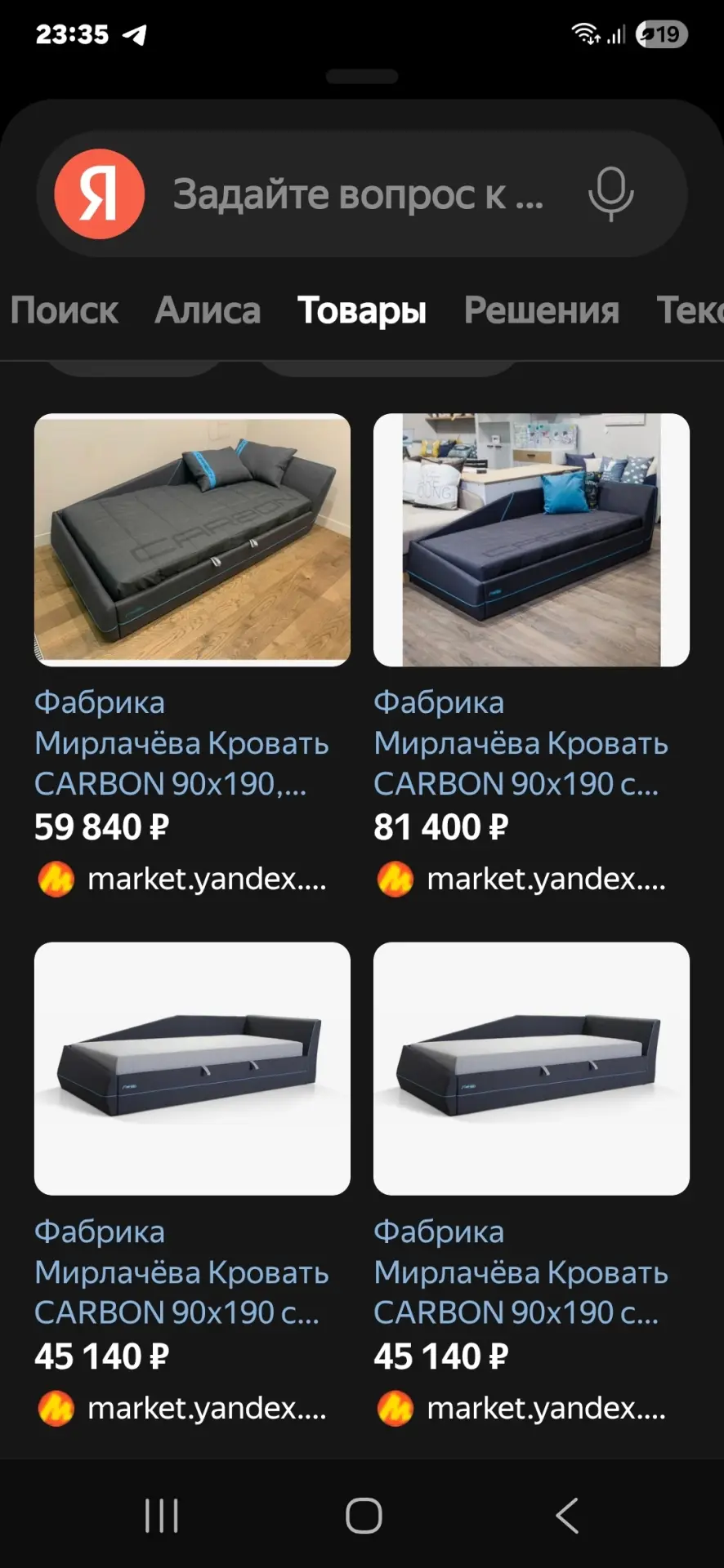
Task: Tap the Yandex search question field
Action: point(358,194)
